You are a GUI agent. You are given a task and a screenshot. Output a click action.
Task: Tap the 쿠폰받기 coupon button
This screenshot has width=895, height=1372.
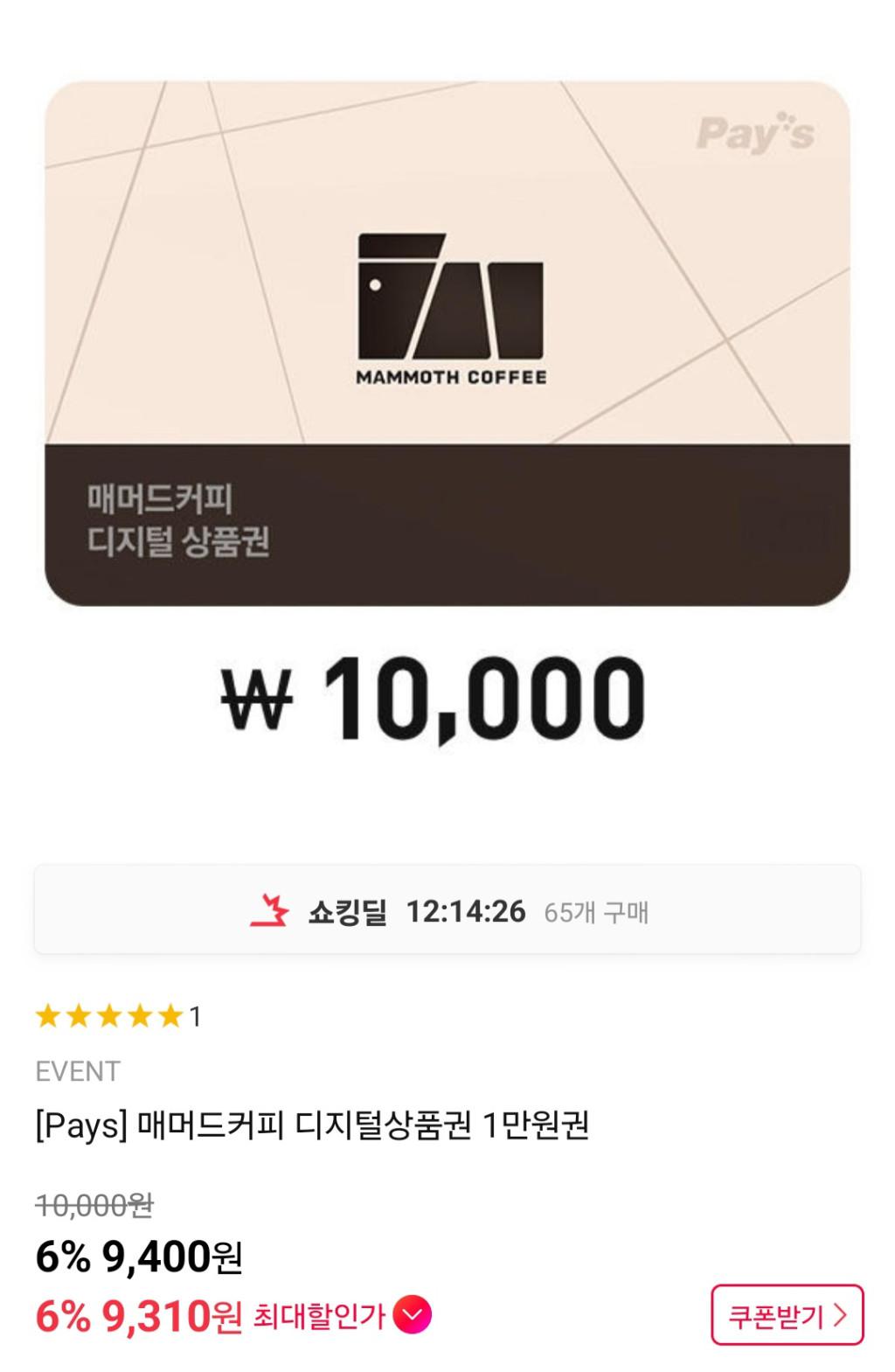pyautogui.click(x=787, y=1313)
